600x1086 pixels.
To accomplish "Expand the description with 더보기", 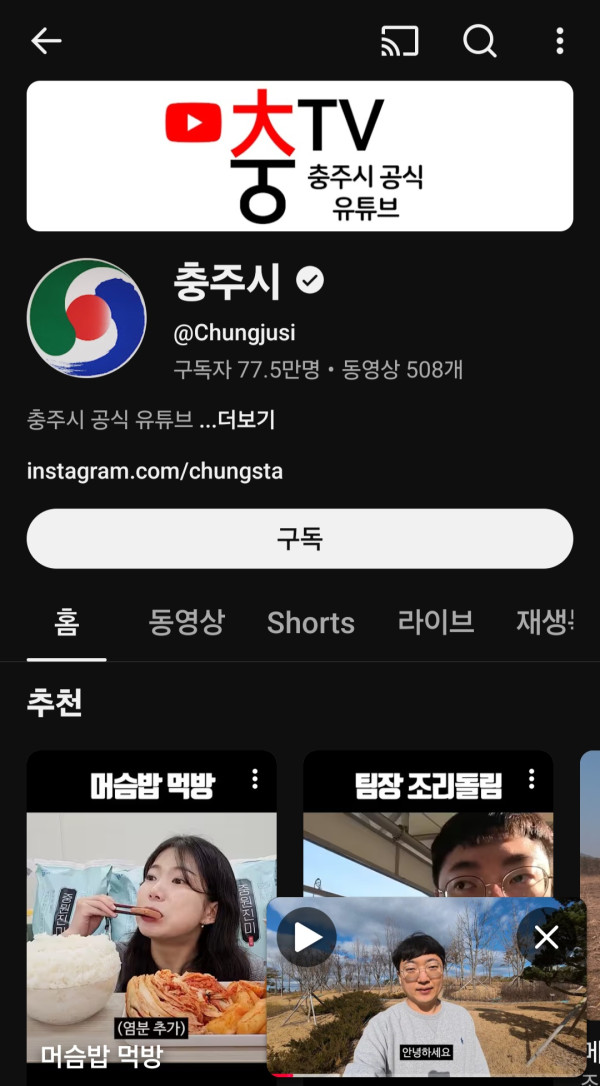I will (x=237, y=420).
